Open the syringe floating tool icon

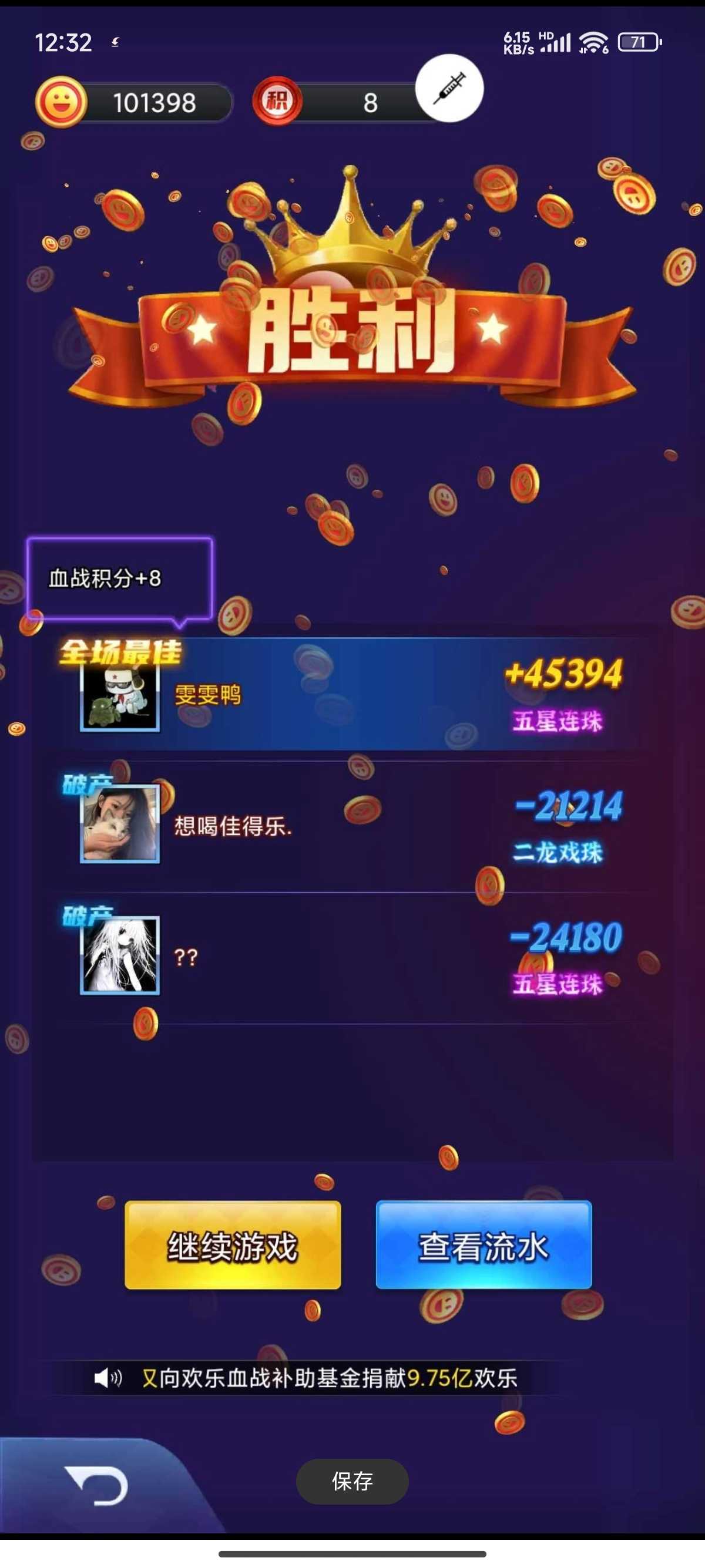449,89
